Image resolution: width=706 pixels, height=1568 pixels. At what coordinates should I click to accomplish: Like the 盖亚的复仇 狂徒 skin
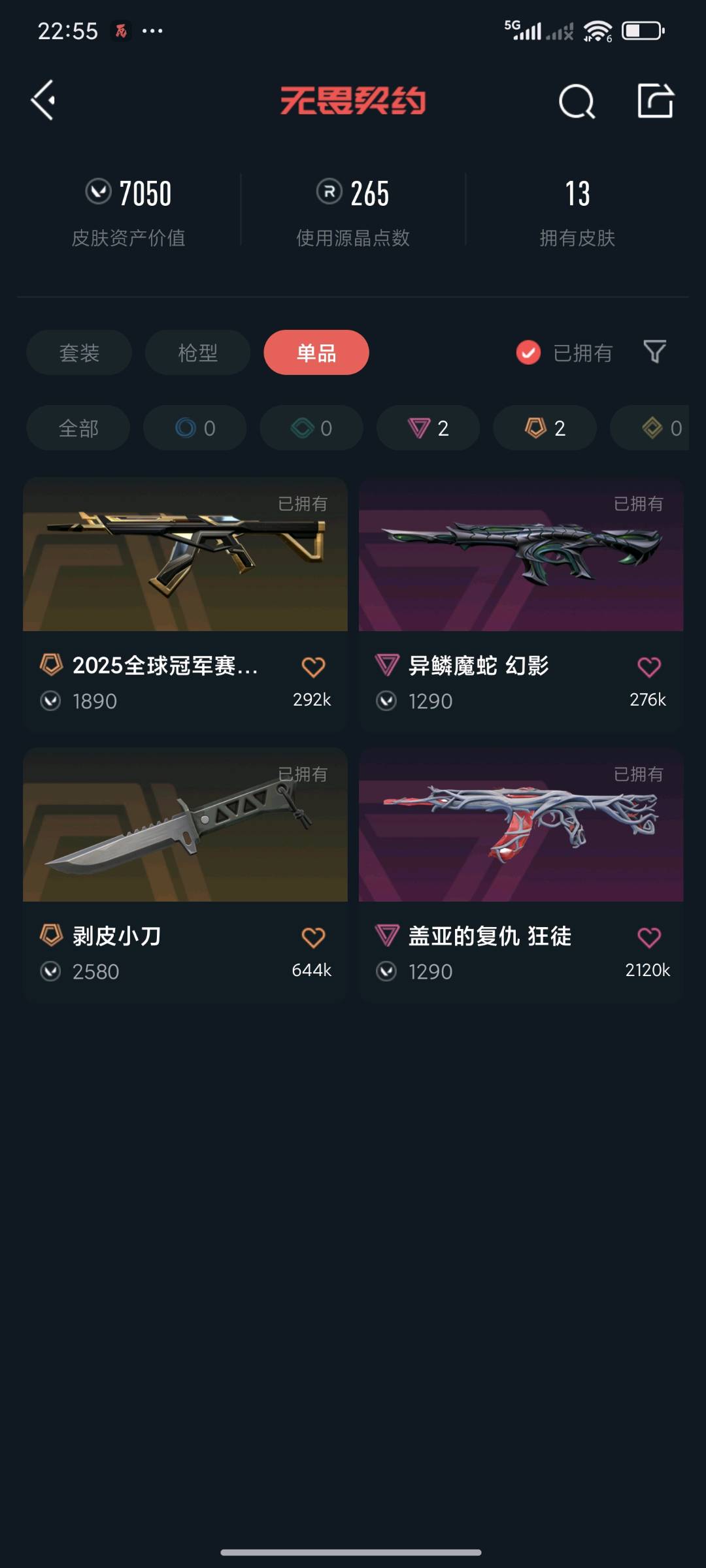click(648, 938)
